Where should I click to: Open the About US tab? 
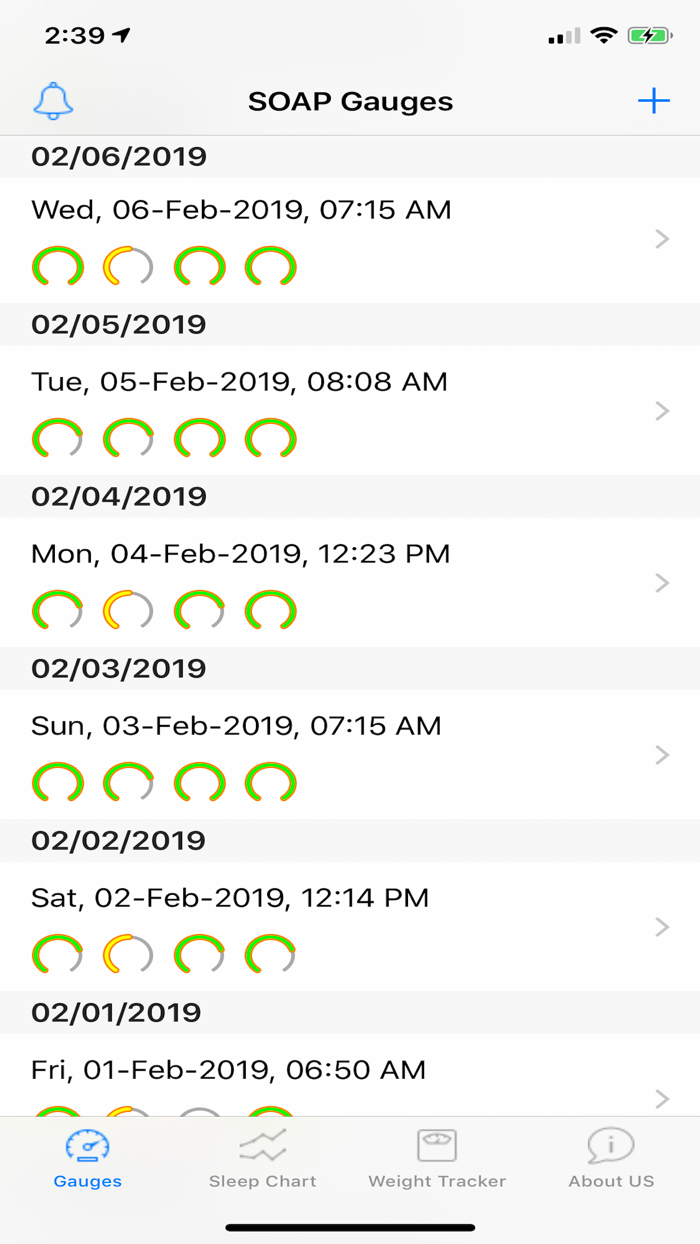tap(611, 1160)
